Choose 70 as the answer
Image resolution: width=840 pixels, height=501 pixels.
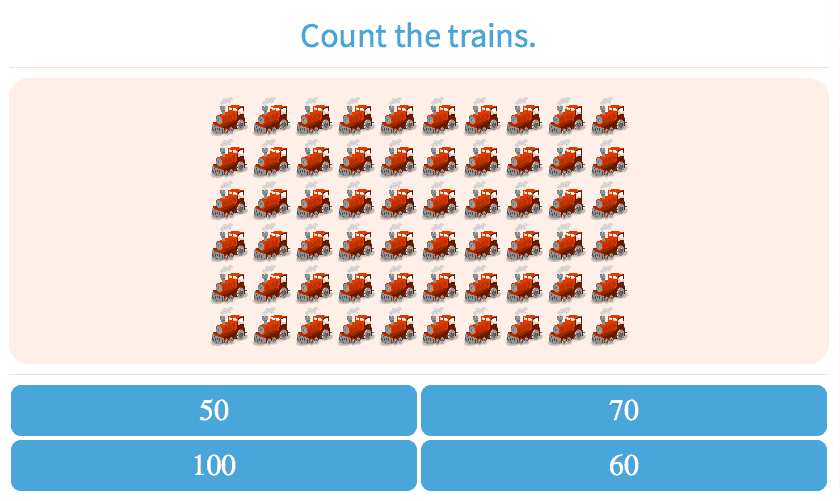pos(624,410)
